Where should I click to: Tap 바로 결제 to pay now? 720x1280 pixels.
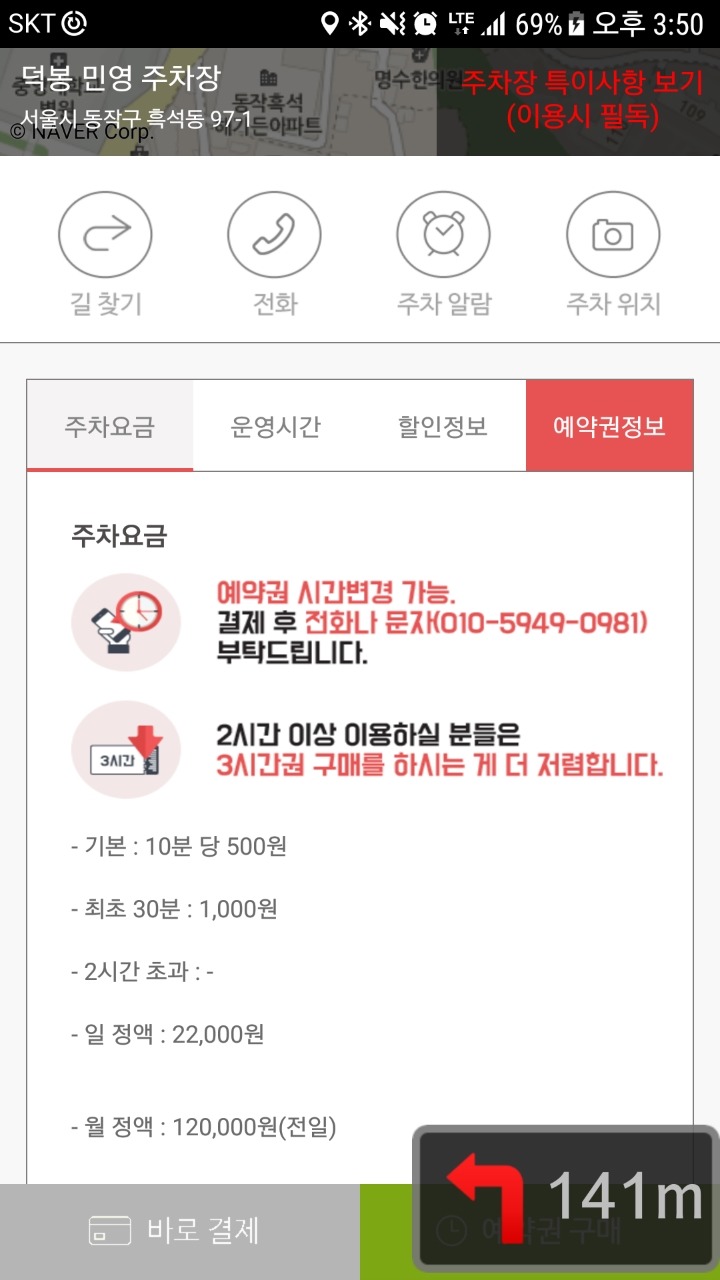pos(180,1231)
